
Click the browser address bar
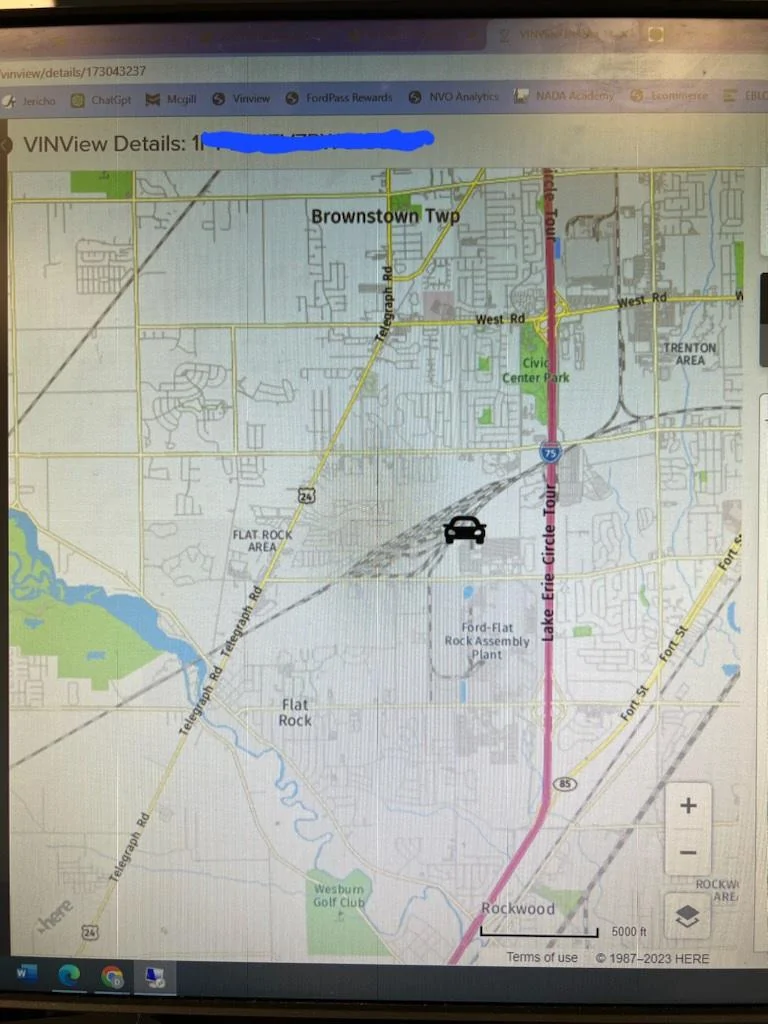point(300,71)
